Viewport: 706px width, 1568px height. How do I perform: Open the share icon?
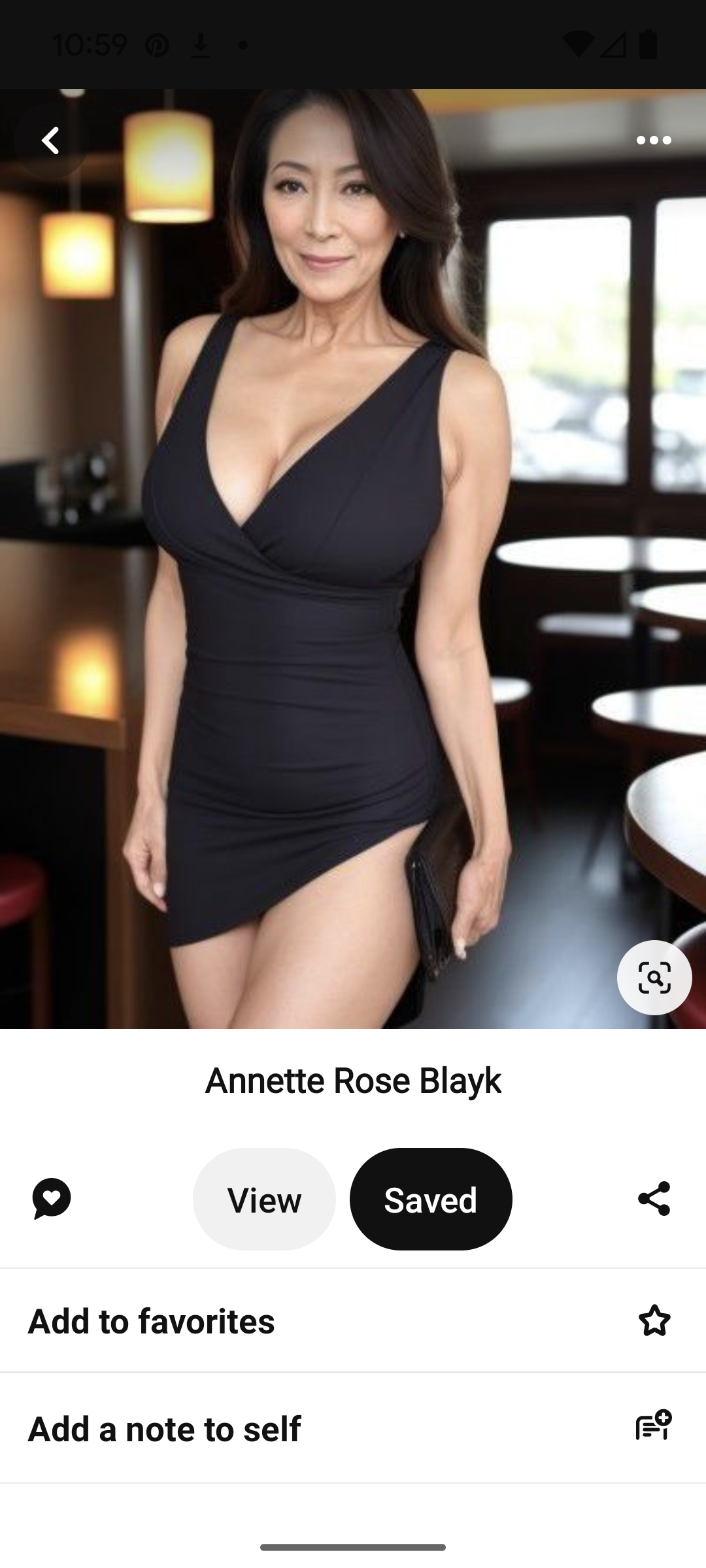click(654, 1199)
